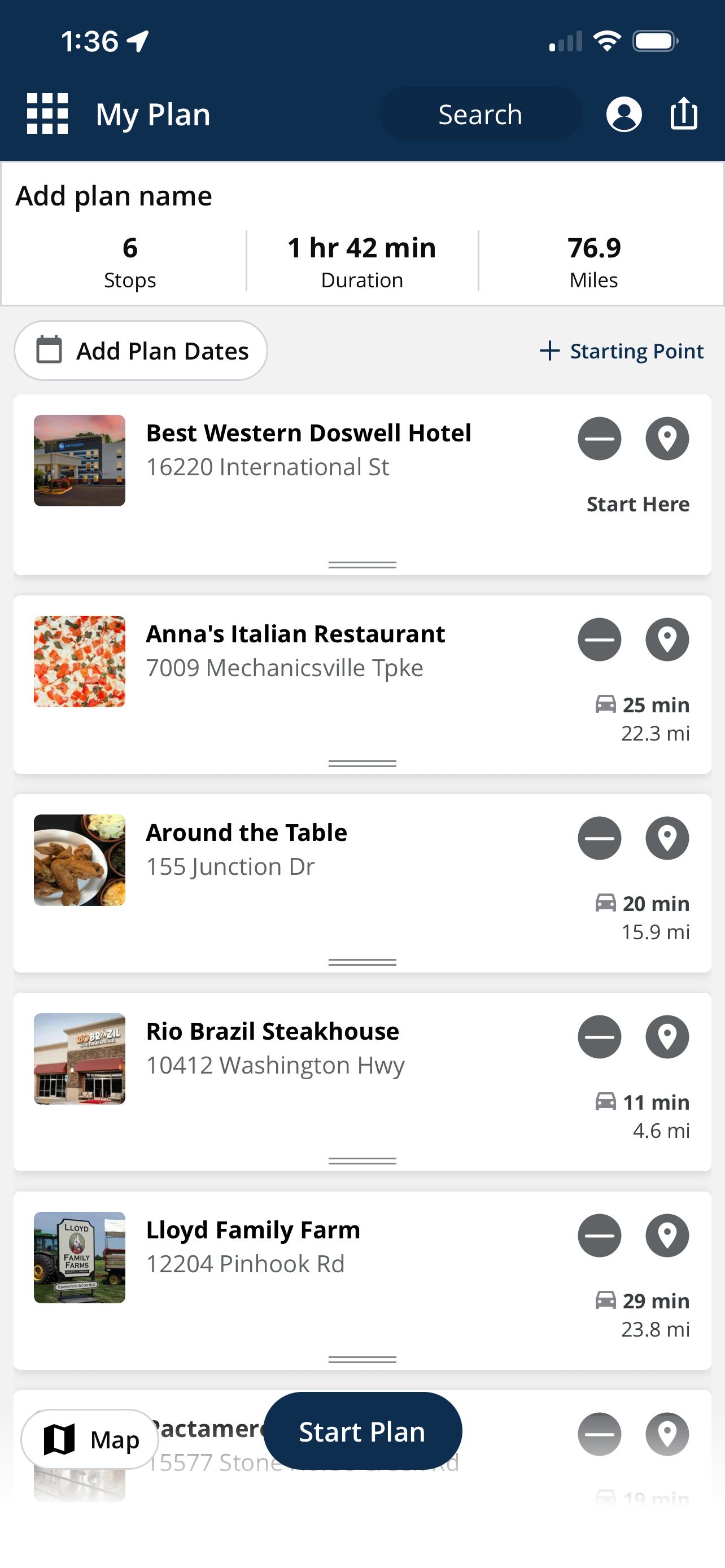Add a Starting Point
Screen dimensions: 725x1568
(622, 351)
